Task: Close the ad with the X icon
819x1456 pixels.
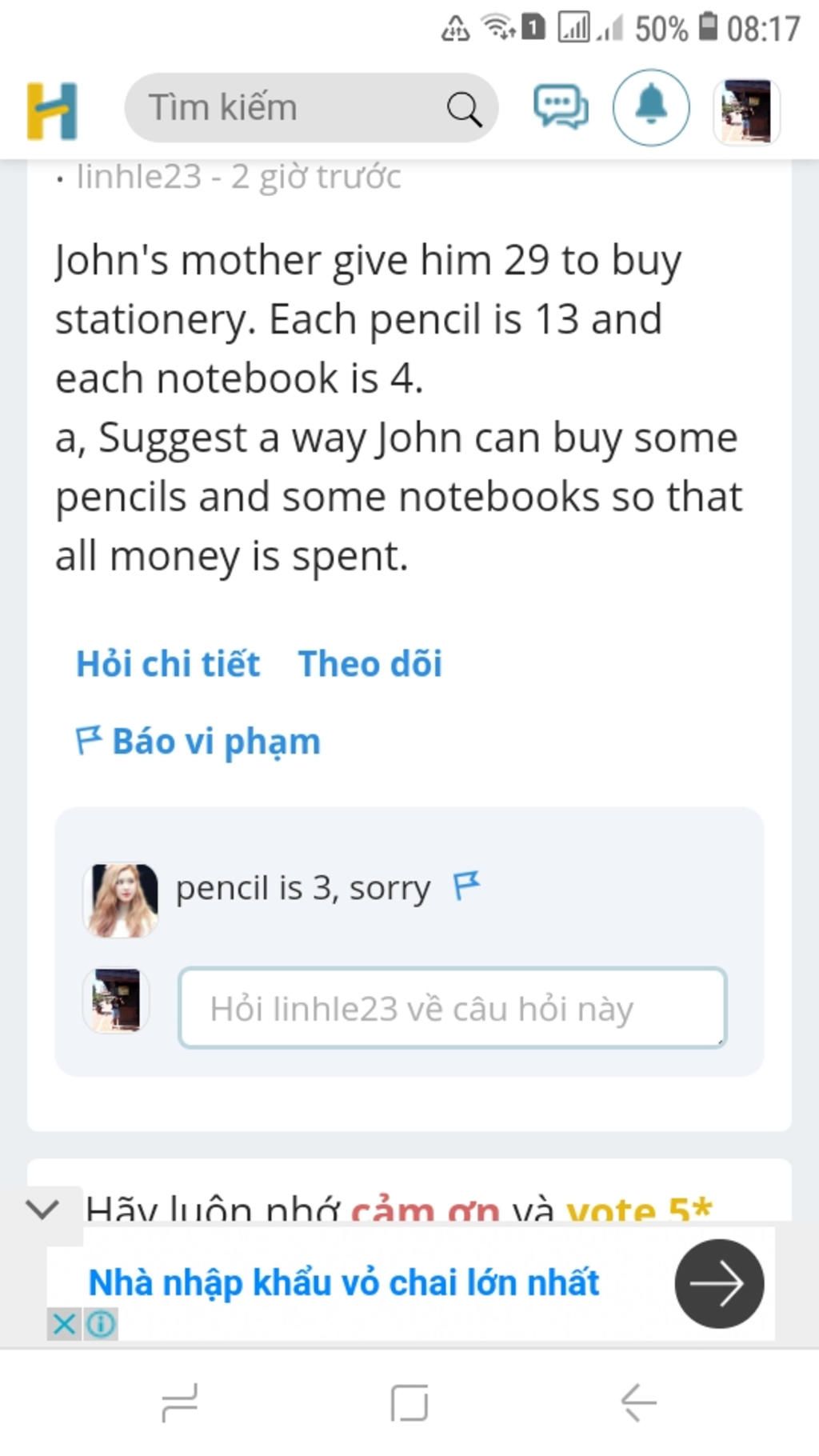Action: tap(63, 1325)
